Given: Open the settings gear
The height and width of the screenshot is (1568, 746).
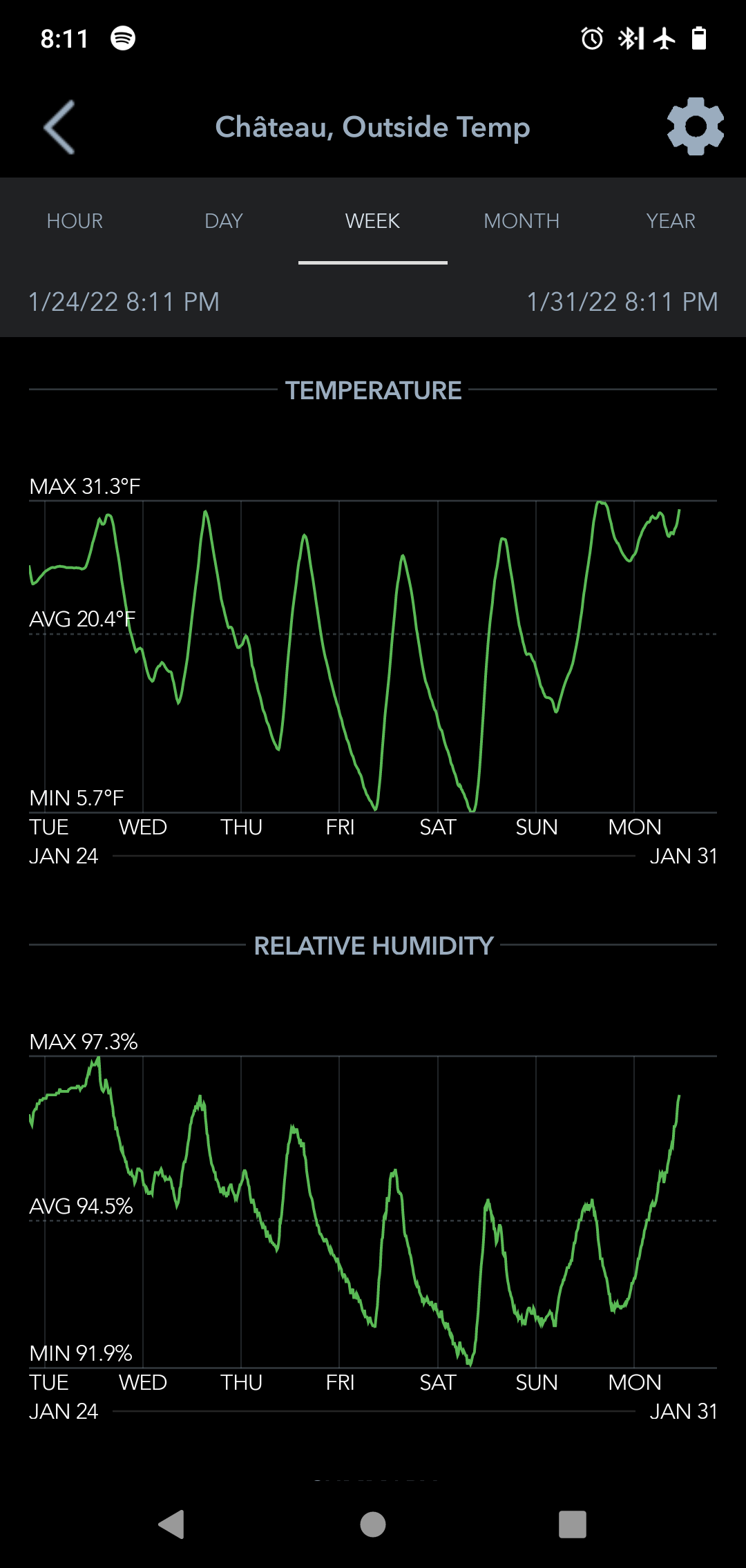Looking at the screenshot, I should click(695, 126).
